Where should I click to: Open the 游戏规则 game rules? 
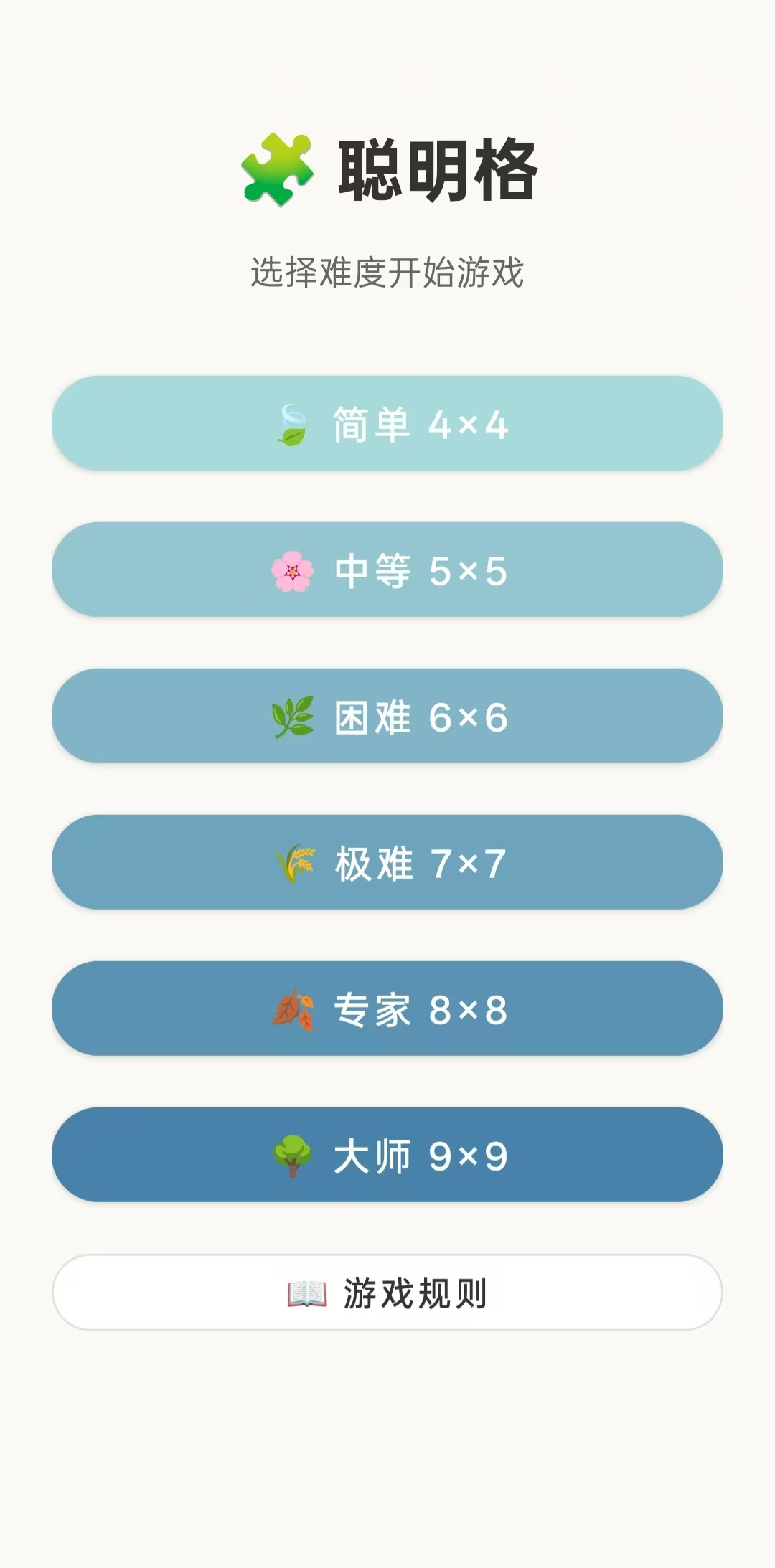tap(387, 1293)
